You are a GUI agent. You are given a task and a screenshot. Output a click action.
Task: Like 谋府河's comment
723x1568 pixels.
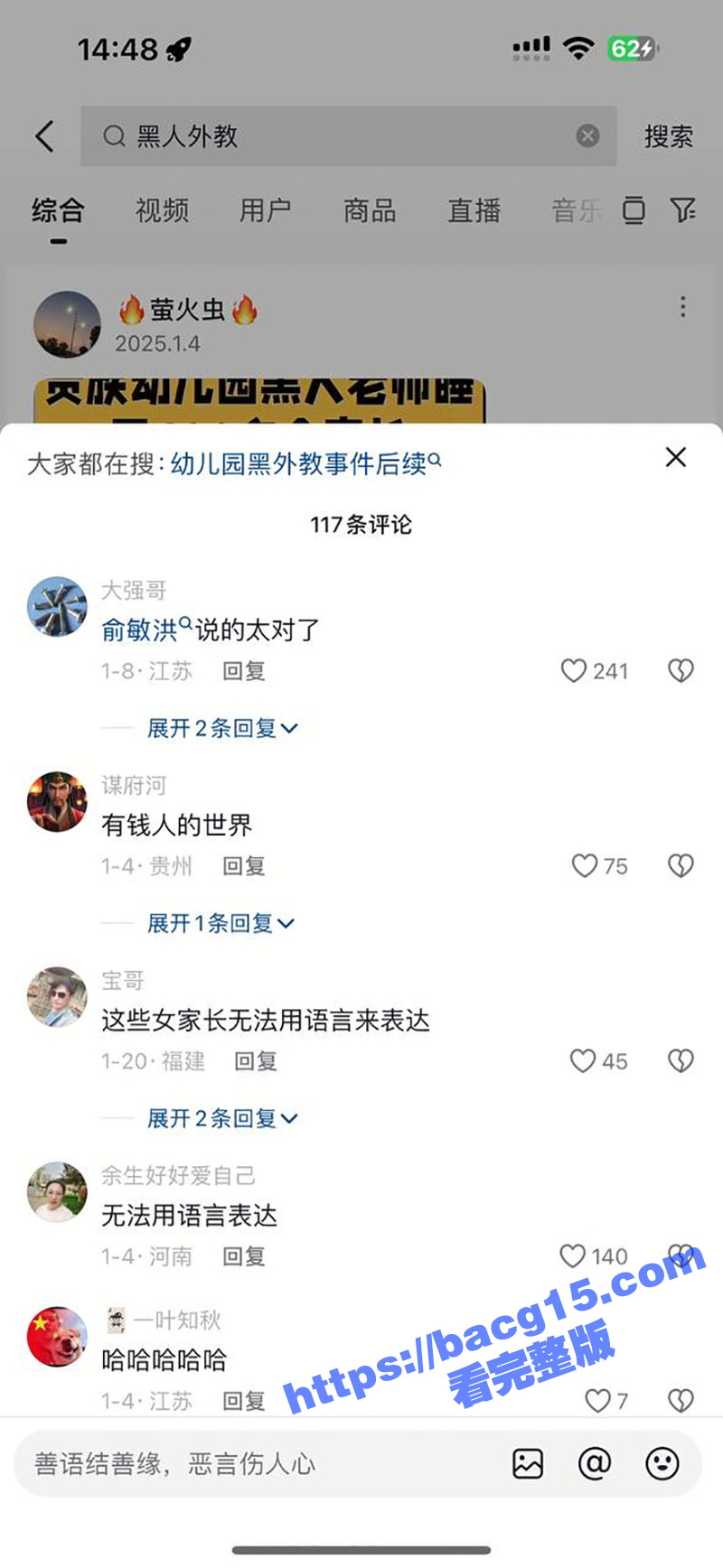tap(585, 865)
